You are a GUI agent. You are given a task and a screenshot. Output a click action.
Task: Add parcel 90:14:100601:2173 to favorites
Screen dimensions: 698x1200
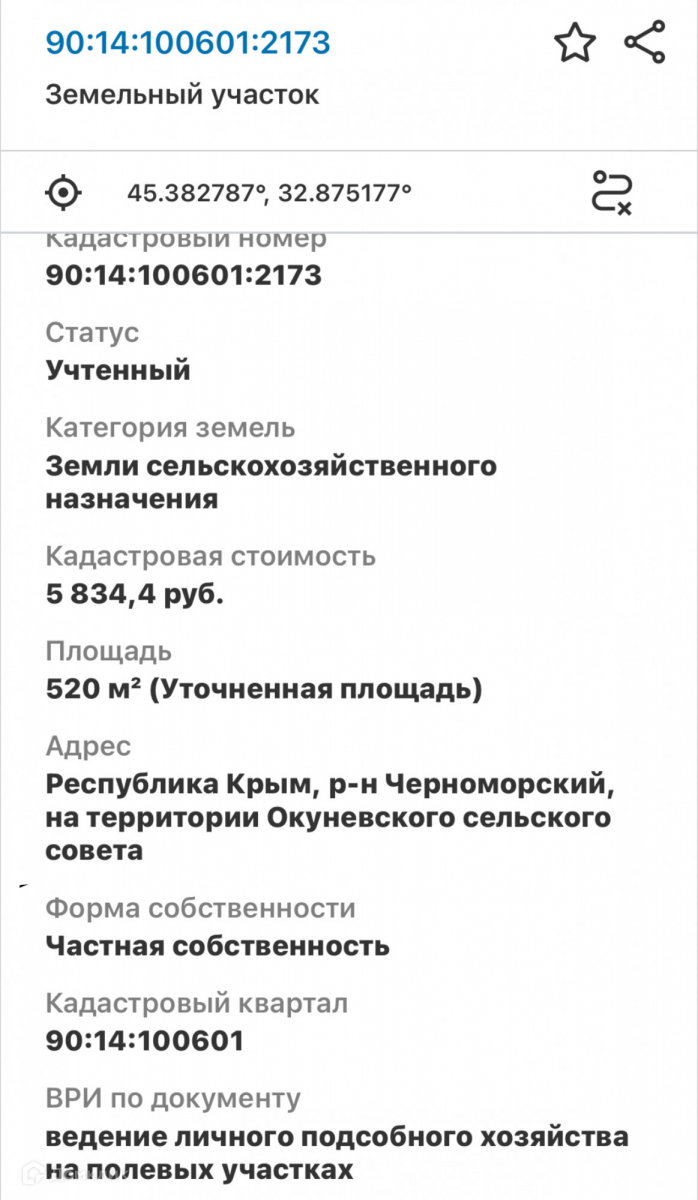pyautogui.click(x=575, y=43)
